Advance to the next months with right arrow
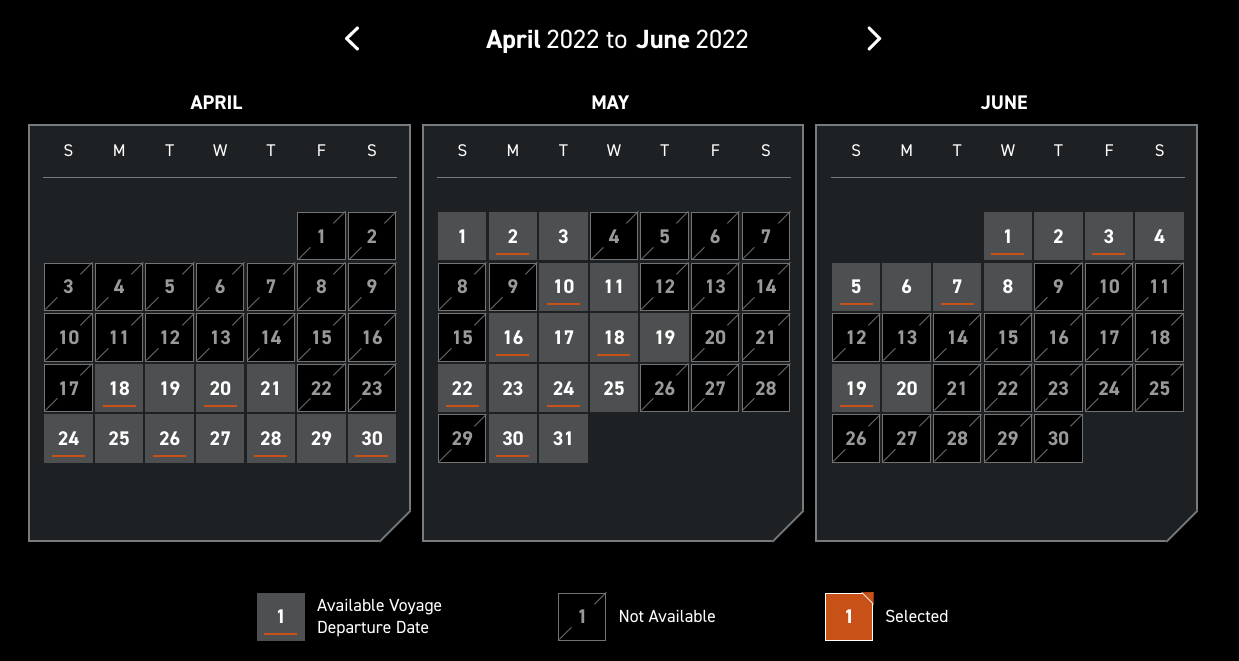This screenshot has width=1239, height=661. (874, 39)
